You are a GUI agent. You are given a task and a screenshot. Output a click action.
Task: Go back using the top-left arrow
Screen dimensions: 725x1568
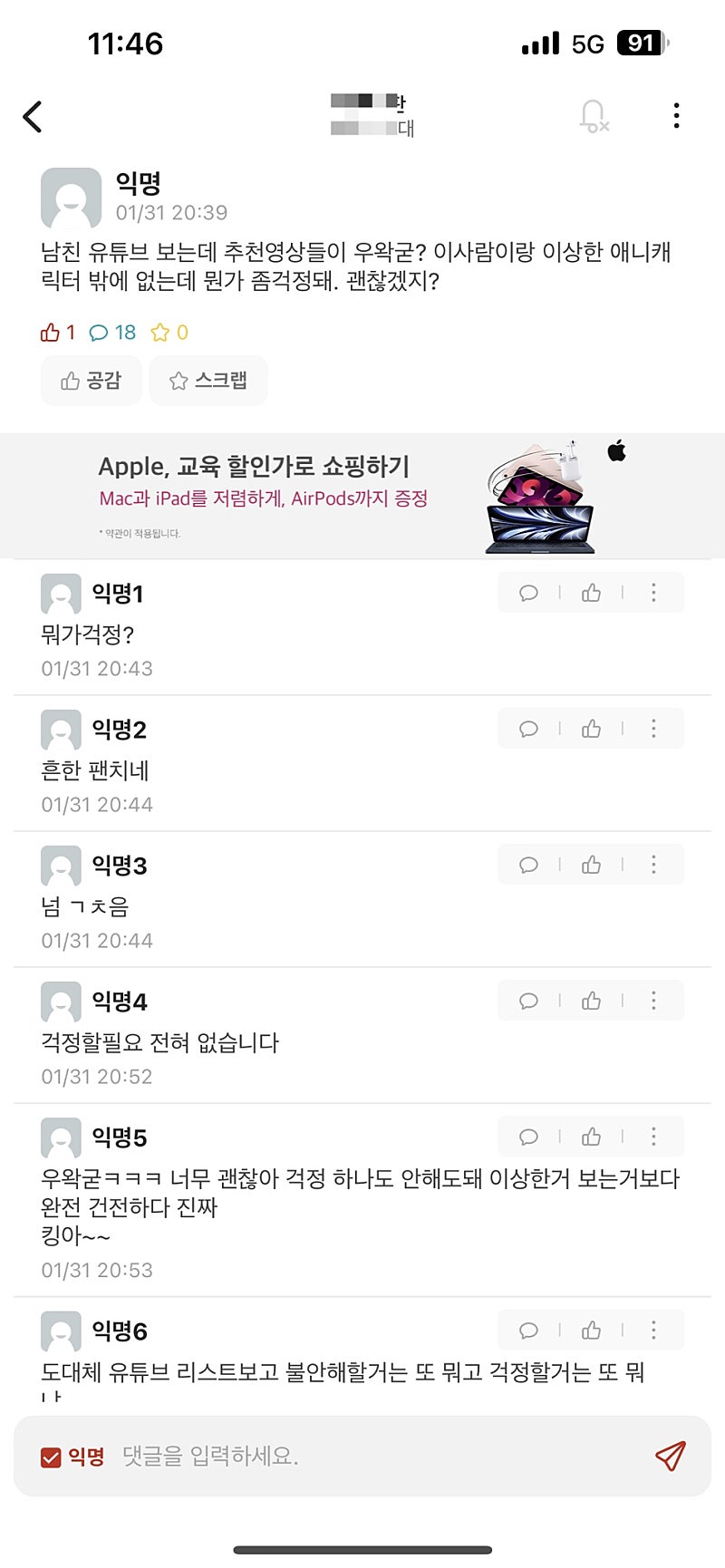click(33, 116)
